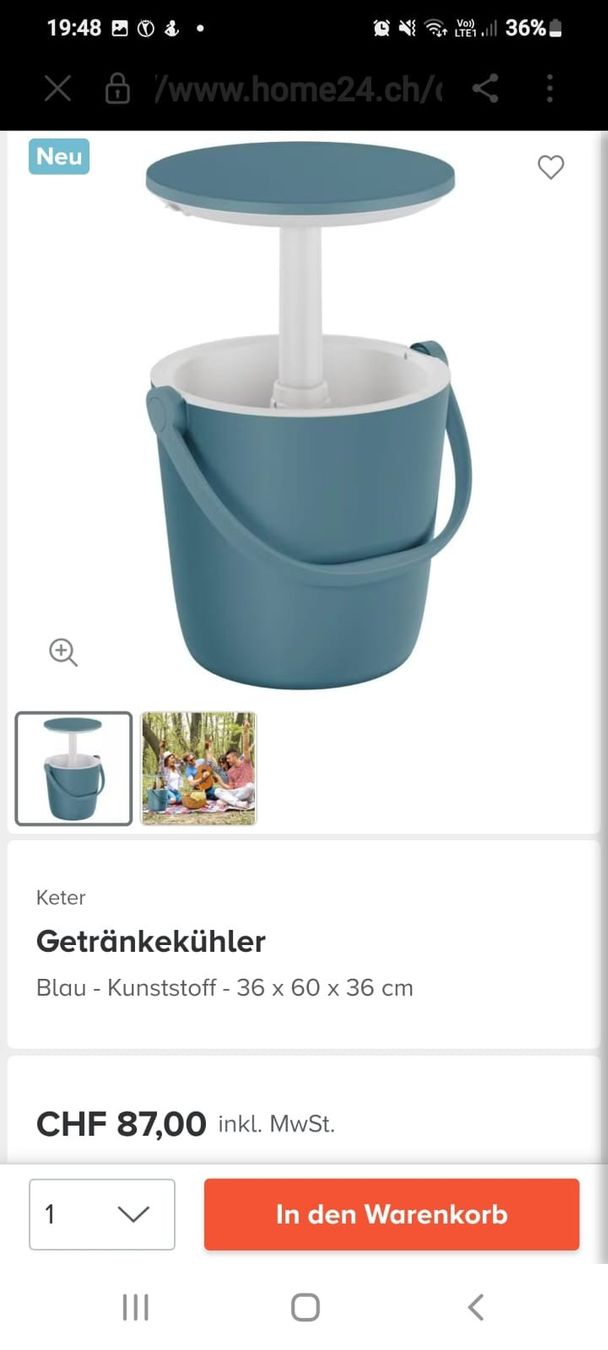608x1350 pixels.
Task: Zoom into the product image with the magnifier
Action: 63,653
